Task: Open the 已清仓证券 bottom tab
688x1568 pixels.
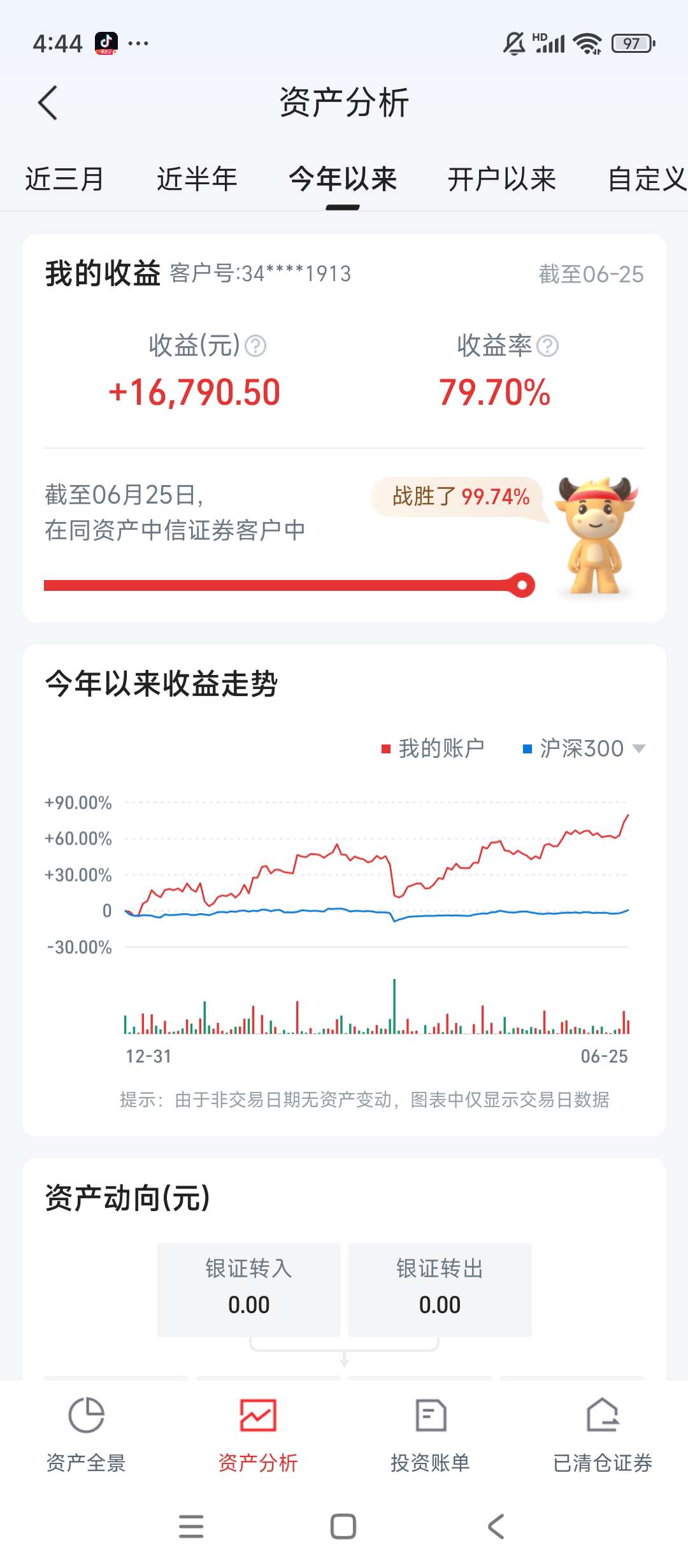Action: pos(602,1432)
